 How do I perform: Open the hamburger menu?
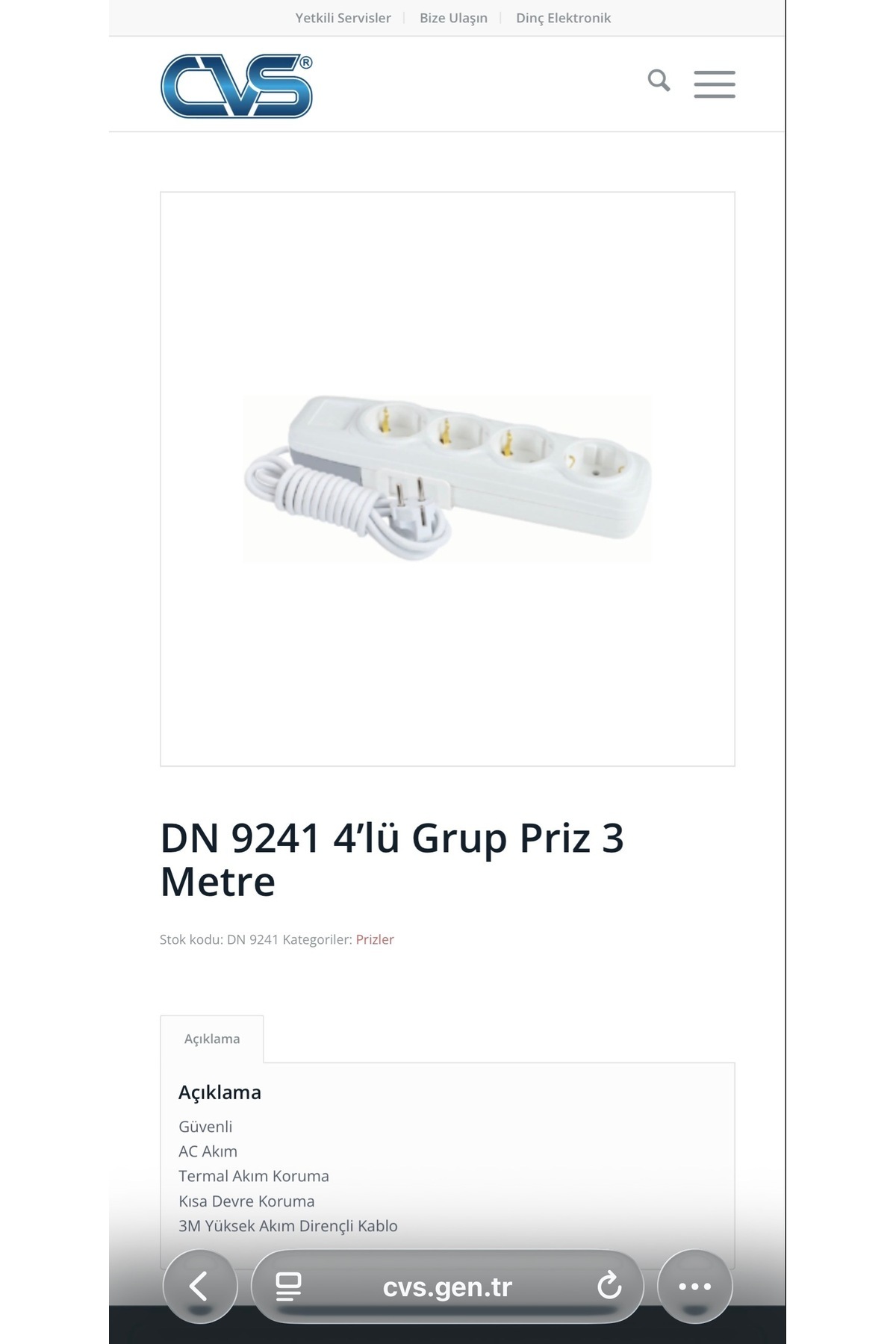(715, 84)
